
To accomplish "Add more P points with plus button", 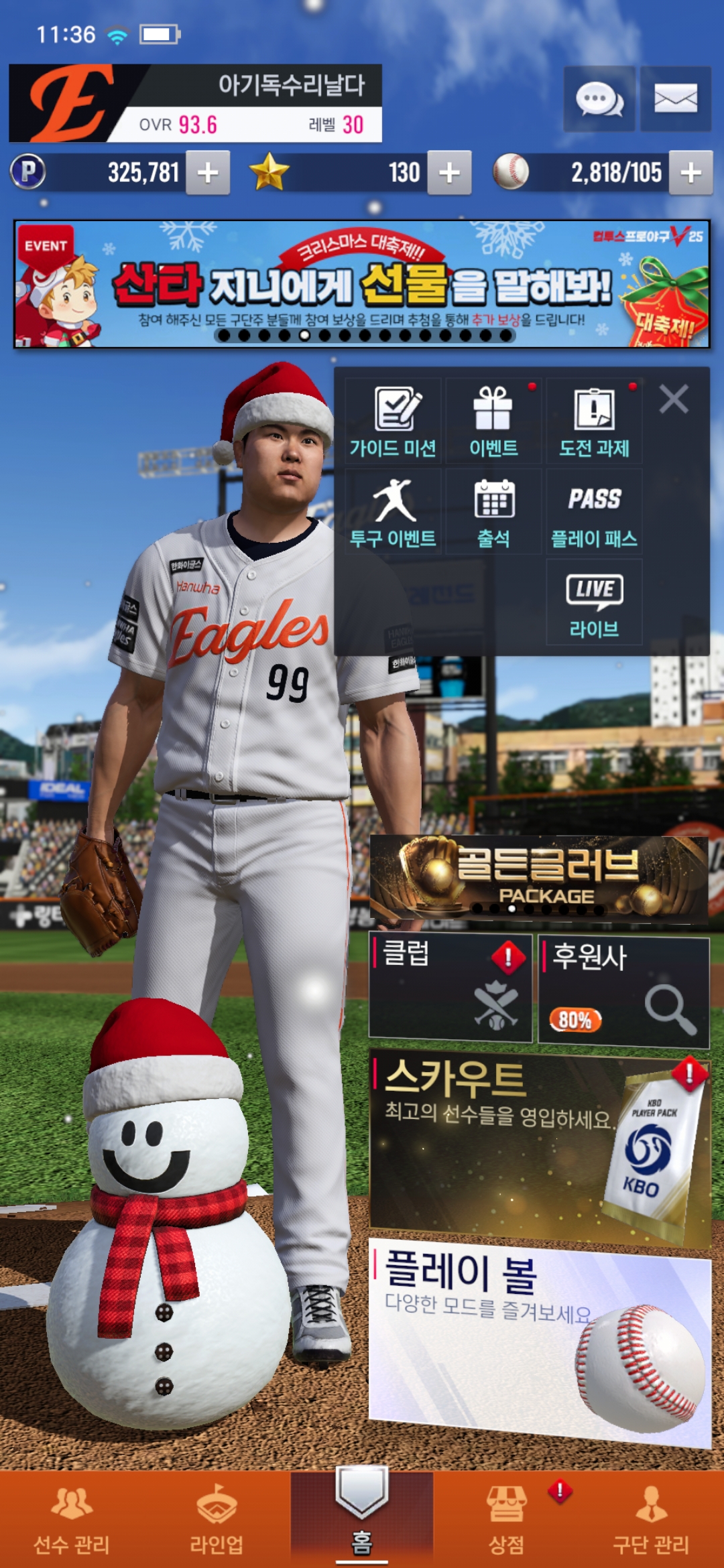I will pos(208,173).
